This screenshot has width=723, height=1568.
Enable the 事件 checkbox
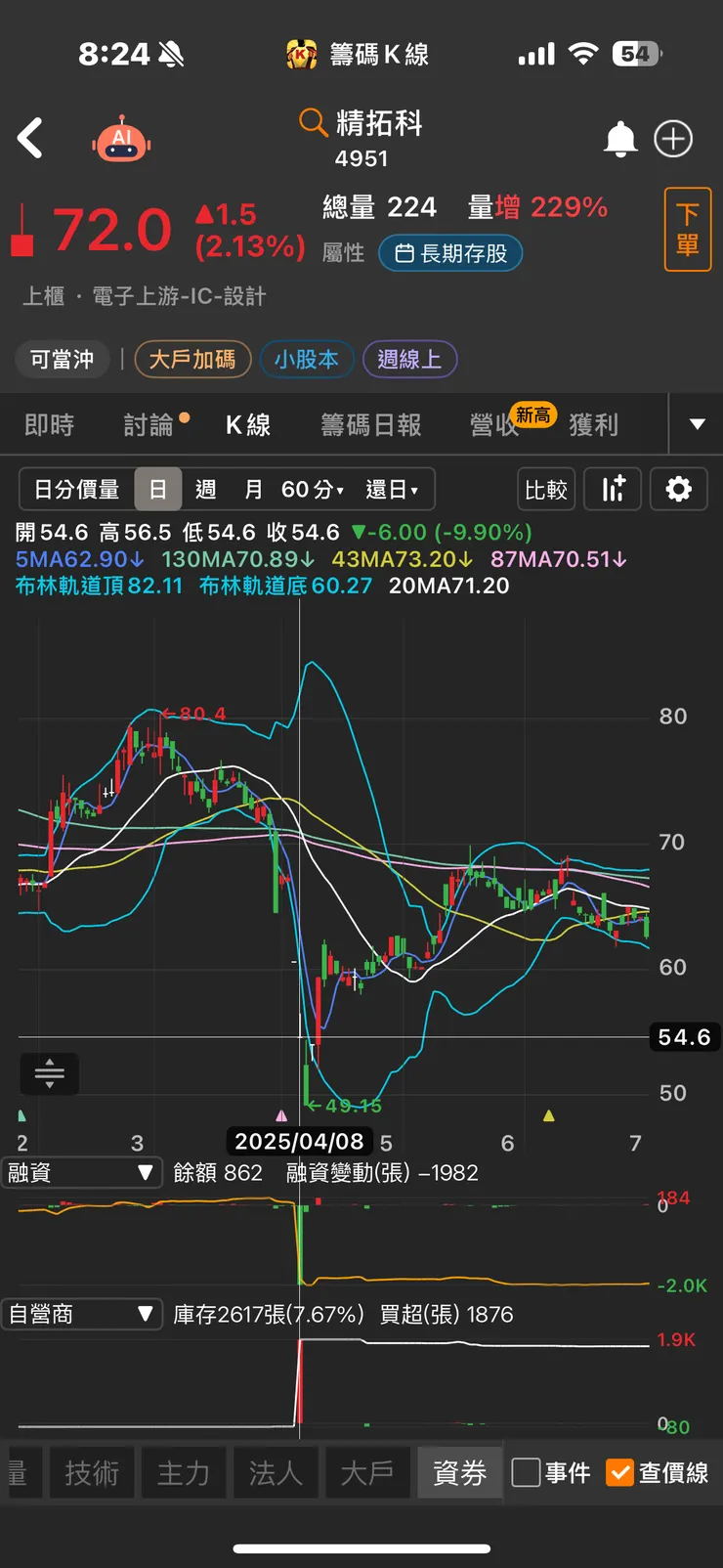pyautogui.click(x=529, y=1472)
